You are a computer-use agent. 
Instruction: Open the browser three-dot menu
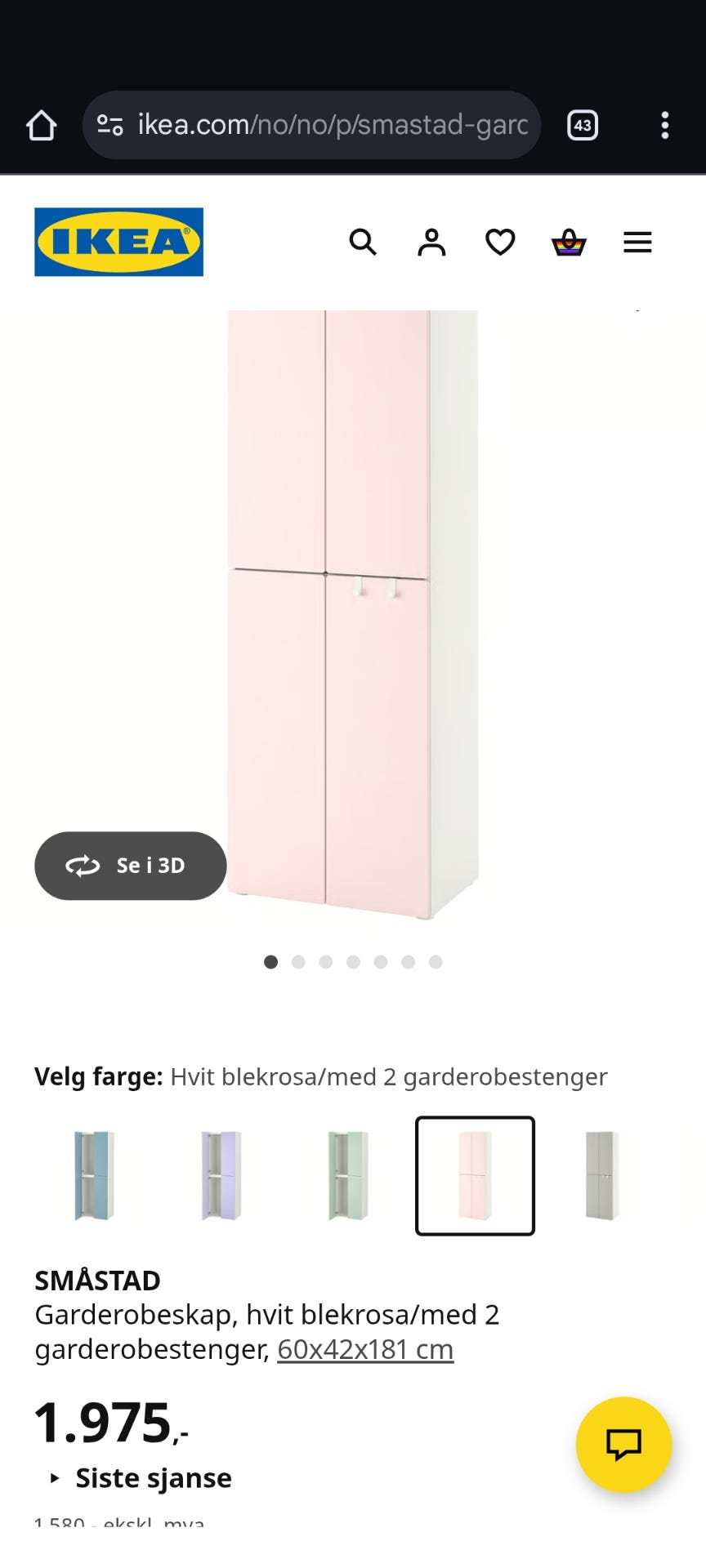[664, 124]
